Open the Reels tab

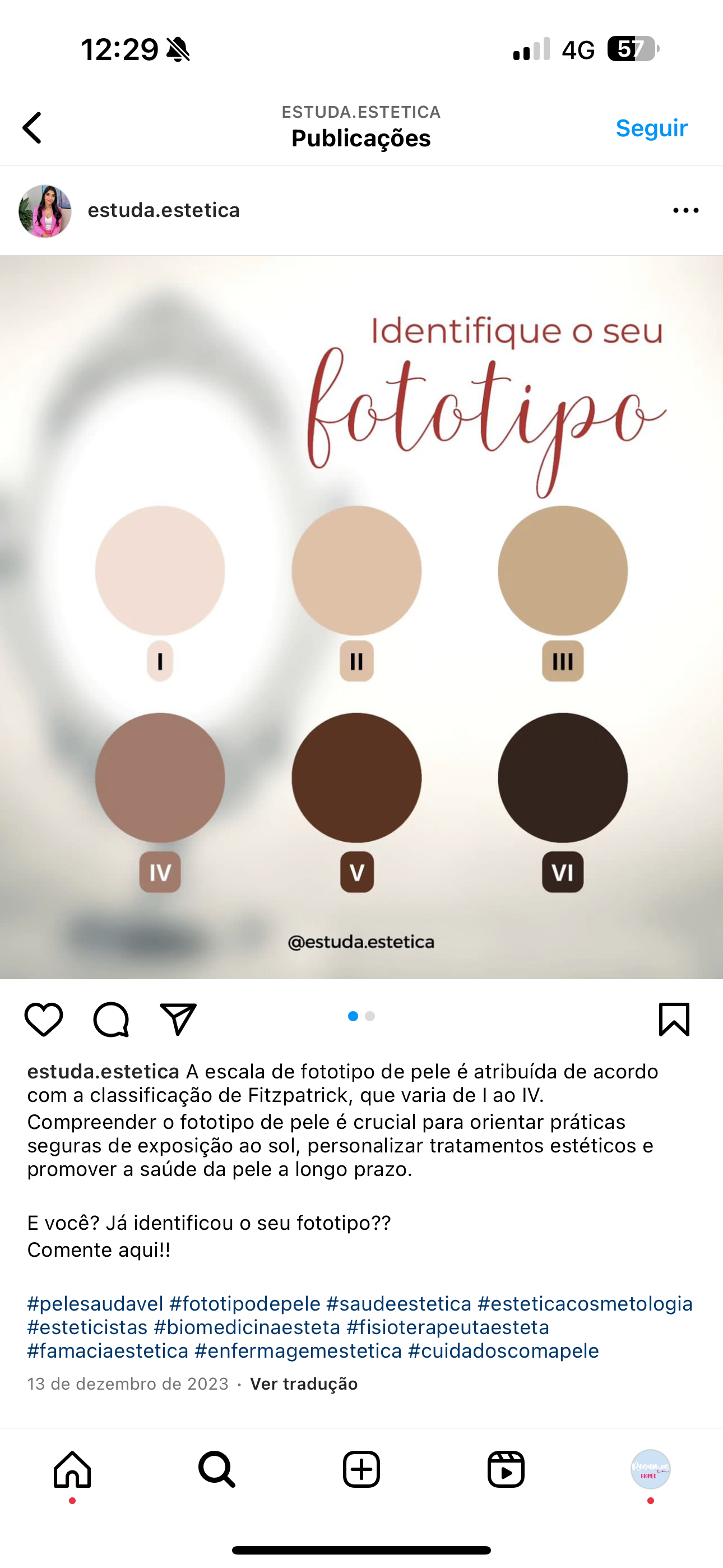coord(506,1469)
